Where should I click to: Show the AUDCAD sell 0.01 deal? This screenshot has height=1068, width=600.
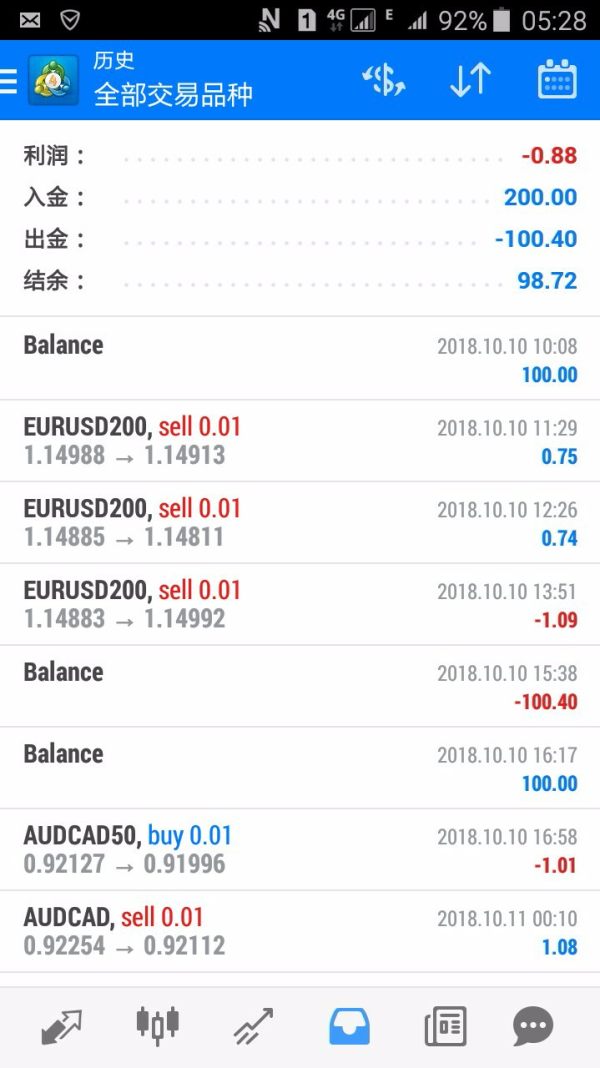point(300,931)
